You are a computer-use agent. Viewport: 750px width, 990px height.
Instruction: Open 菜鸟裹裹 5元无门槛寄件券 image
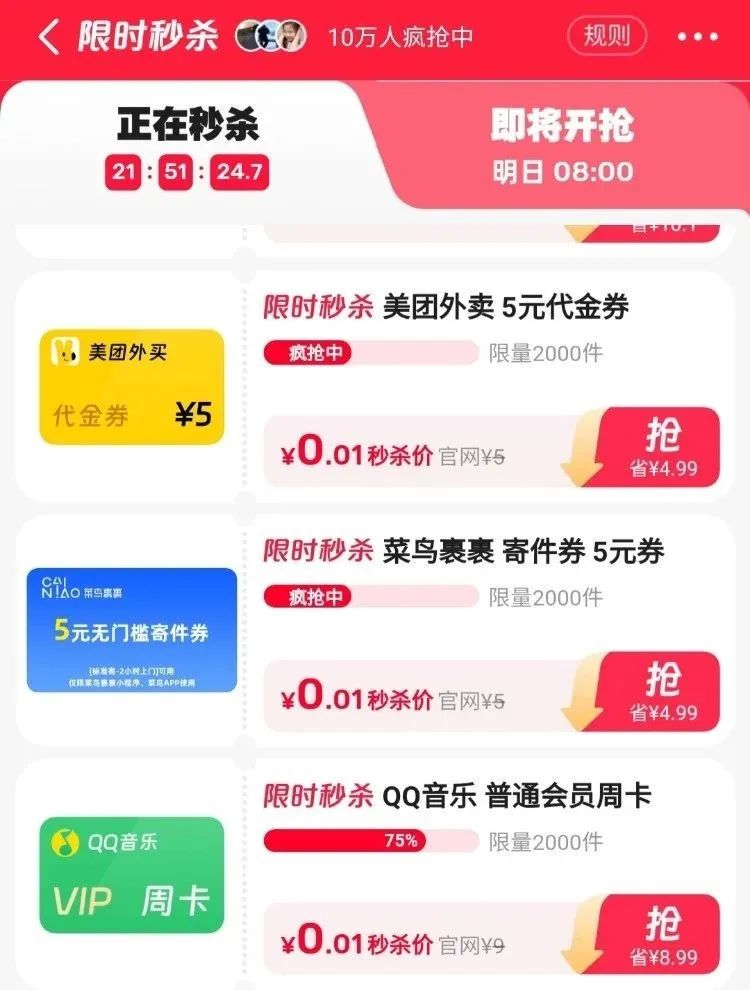[x=132, y=630]
